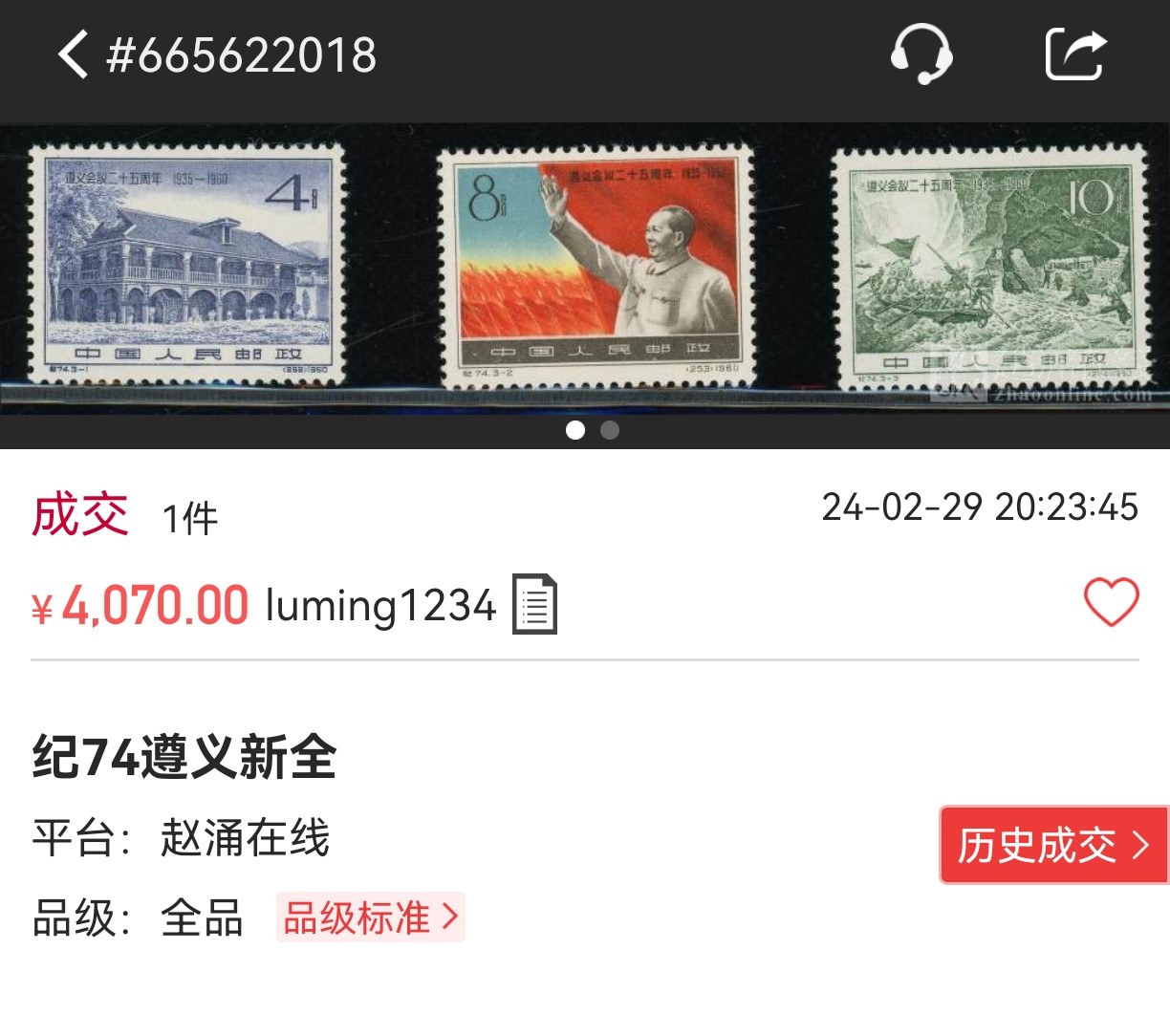Favorite this lot with the heart
This screenshot has height=1036, width=1170.
1111,603
